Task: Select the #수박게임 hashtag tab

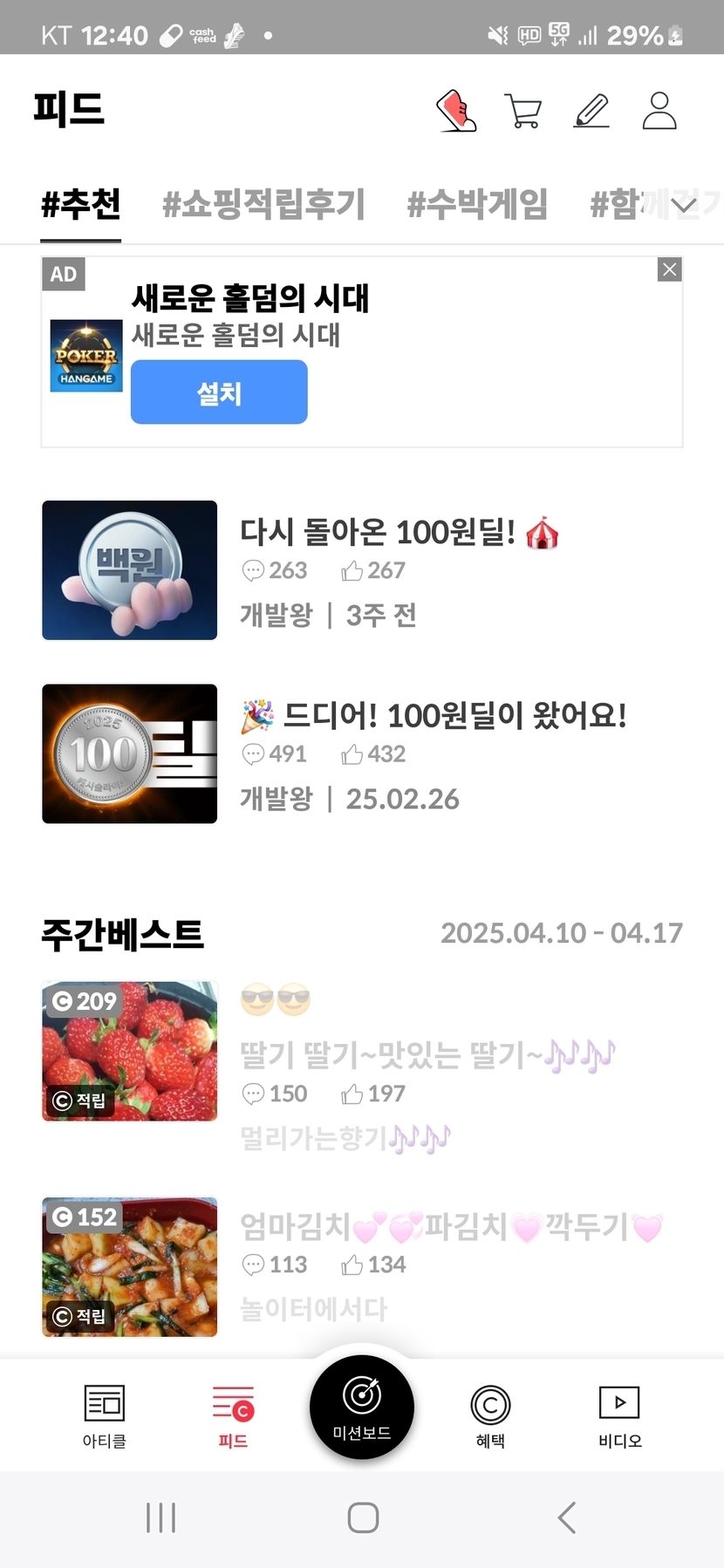Action: (477, 205)
